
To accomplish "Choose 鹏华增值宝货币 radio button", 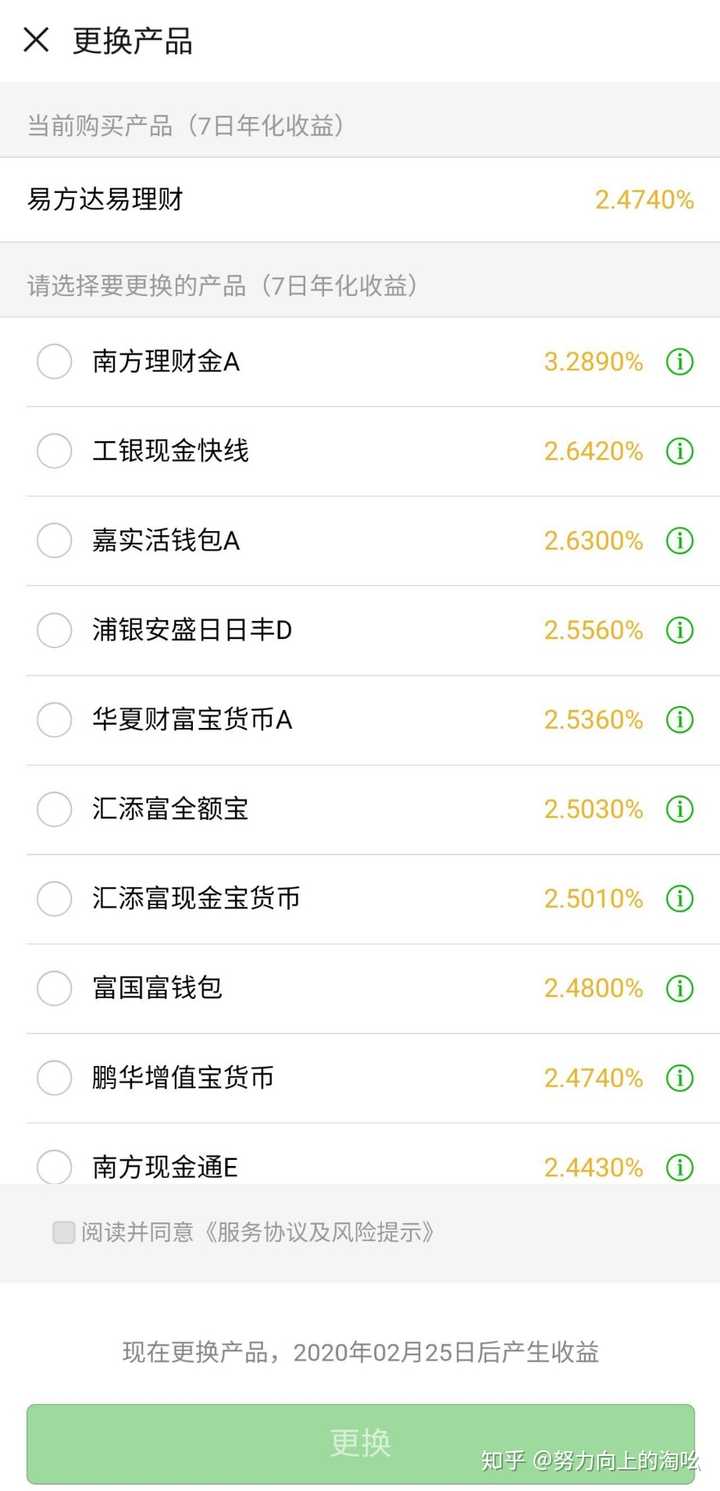I will [54, 1077].
